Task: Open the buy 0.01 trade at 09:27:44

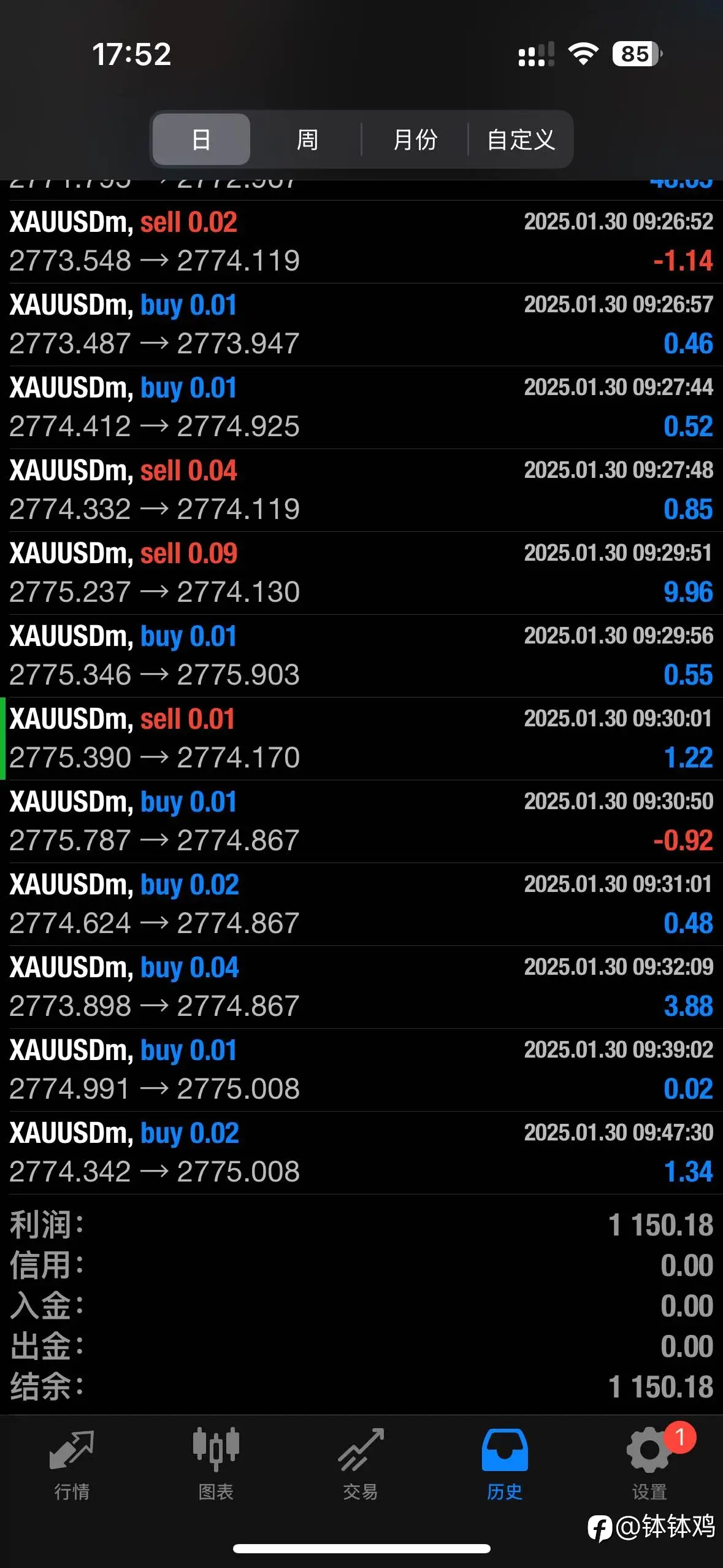Action: click(361, 407)
